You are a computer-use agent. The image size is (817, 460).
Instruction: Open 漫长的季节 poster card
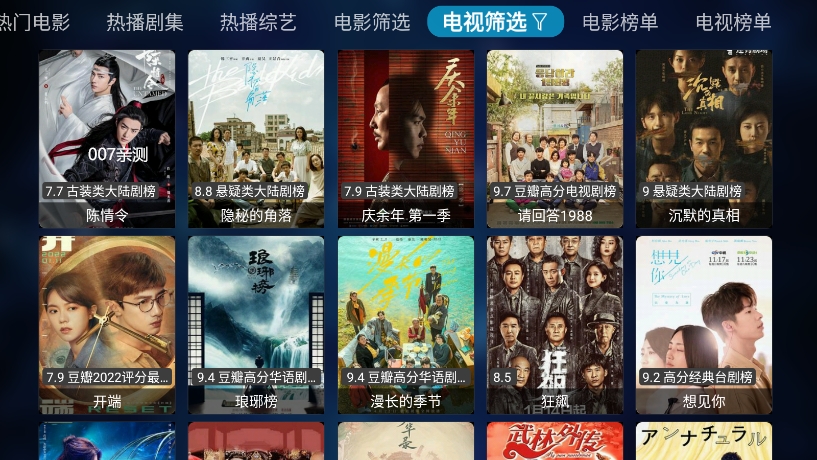[406, 324]
